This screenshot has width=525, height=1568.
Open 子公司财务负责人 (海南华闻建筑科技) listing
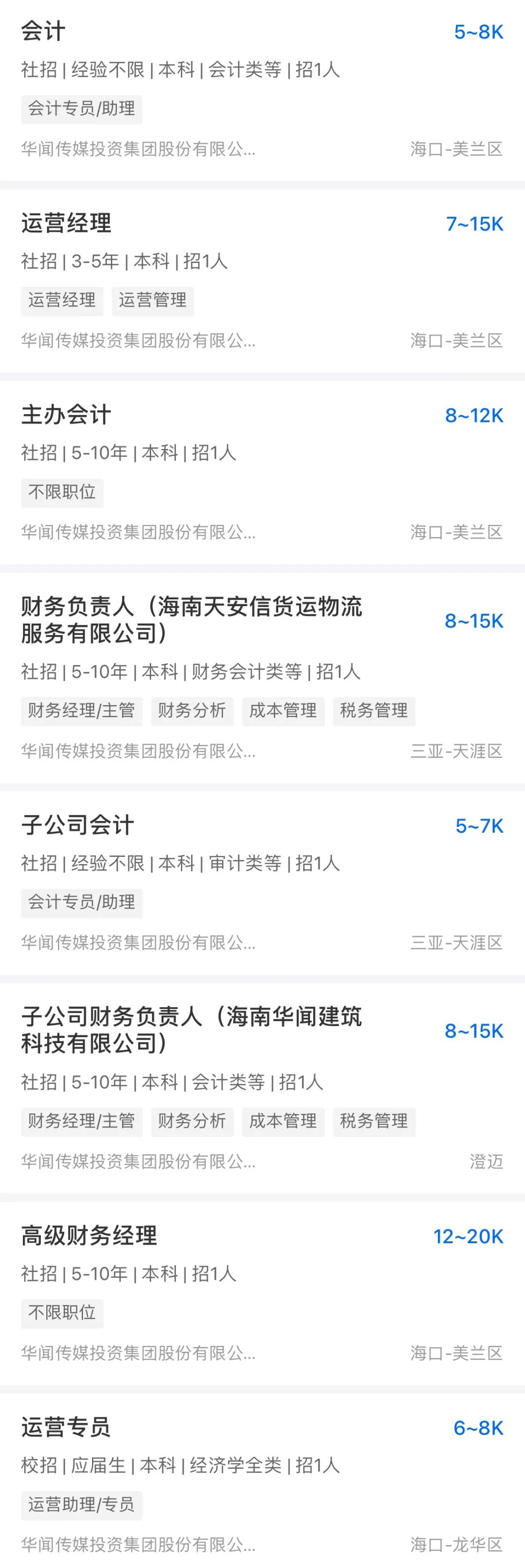[x=191, y=1030]
